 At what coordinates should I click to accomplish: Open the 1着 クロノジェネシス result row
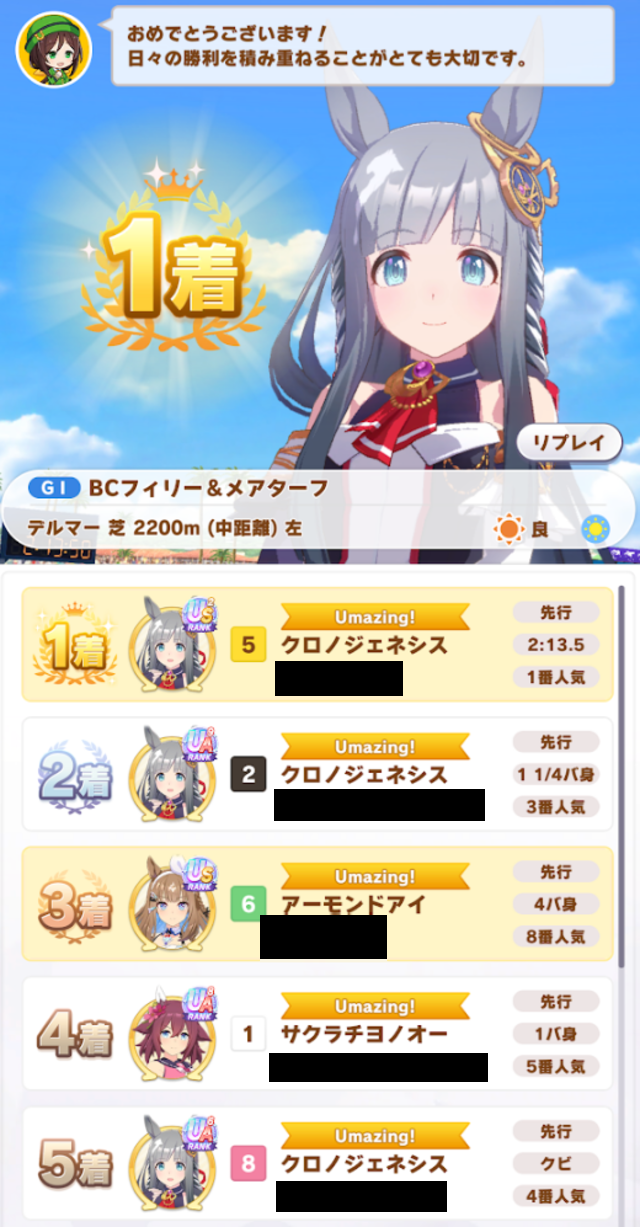[316, 644]
